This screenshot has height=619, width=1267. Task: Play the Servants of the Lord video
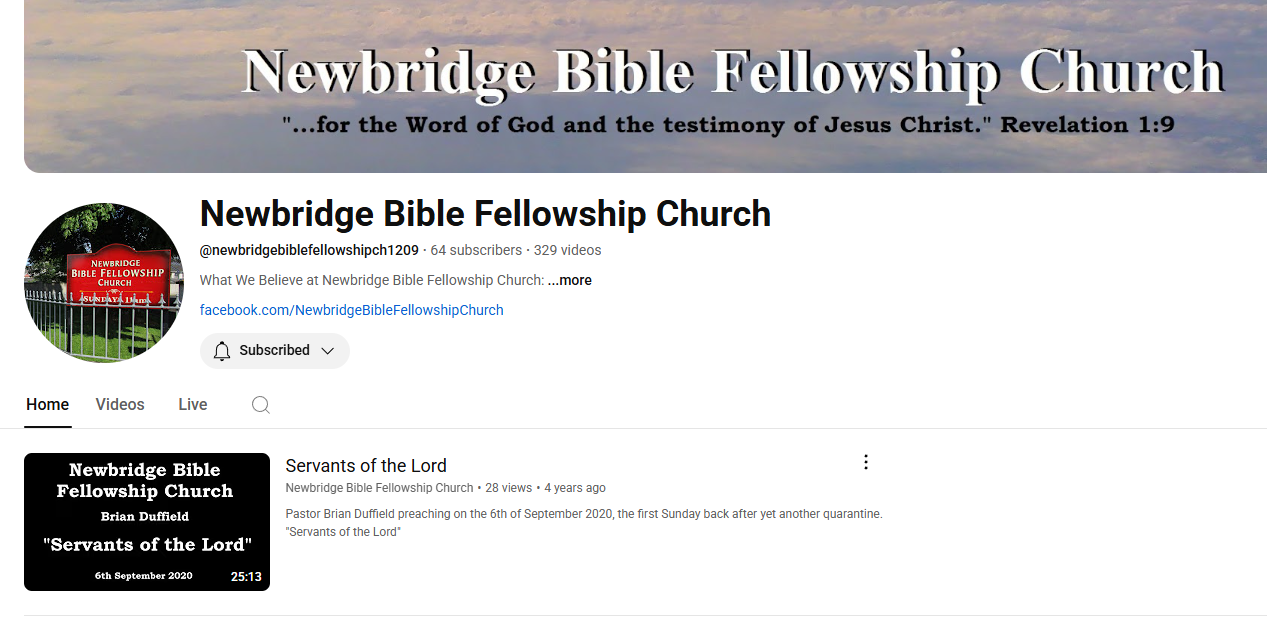pos(147,522)
